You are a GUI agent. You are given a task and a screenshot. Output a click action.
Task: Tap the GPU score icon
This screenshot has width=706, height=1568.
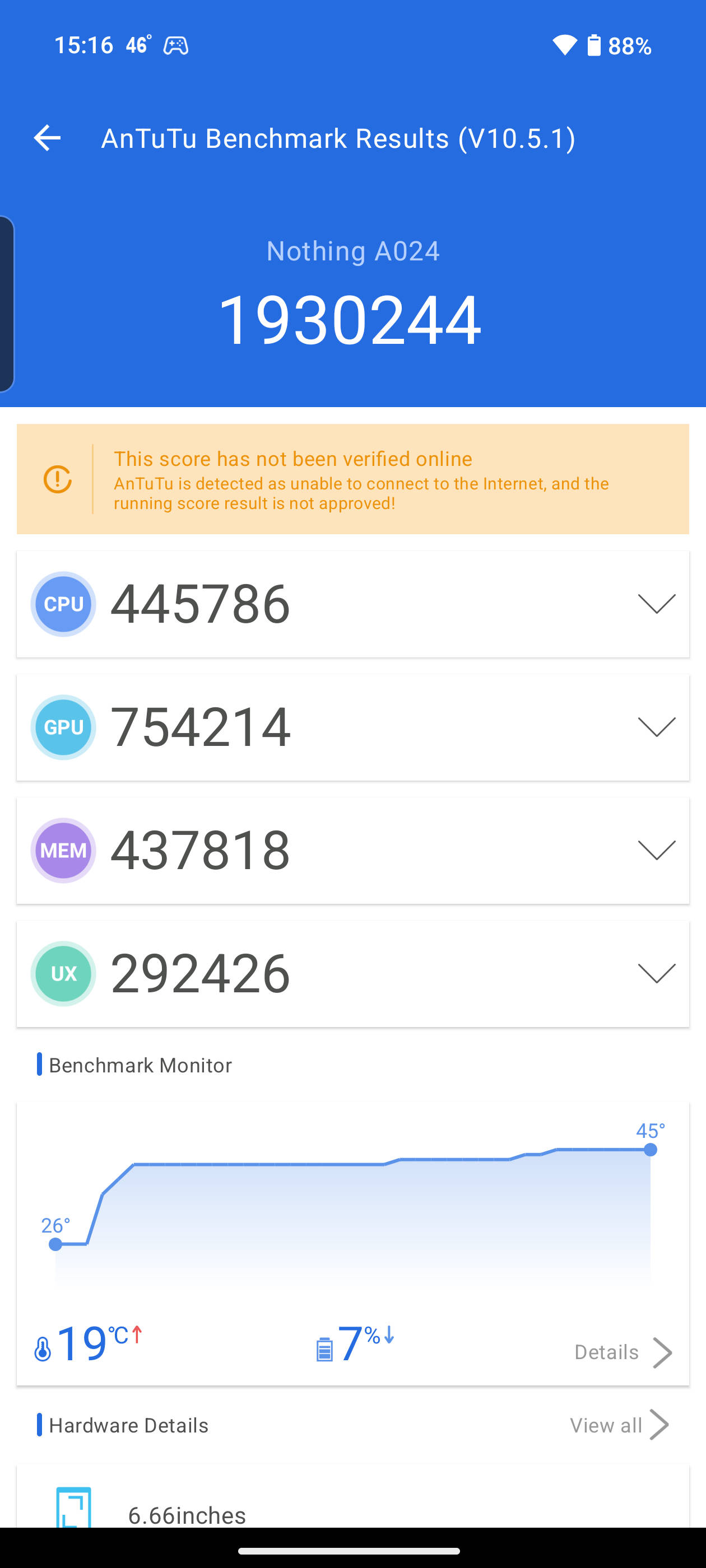[x=63, y=727]
